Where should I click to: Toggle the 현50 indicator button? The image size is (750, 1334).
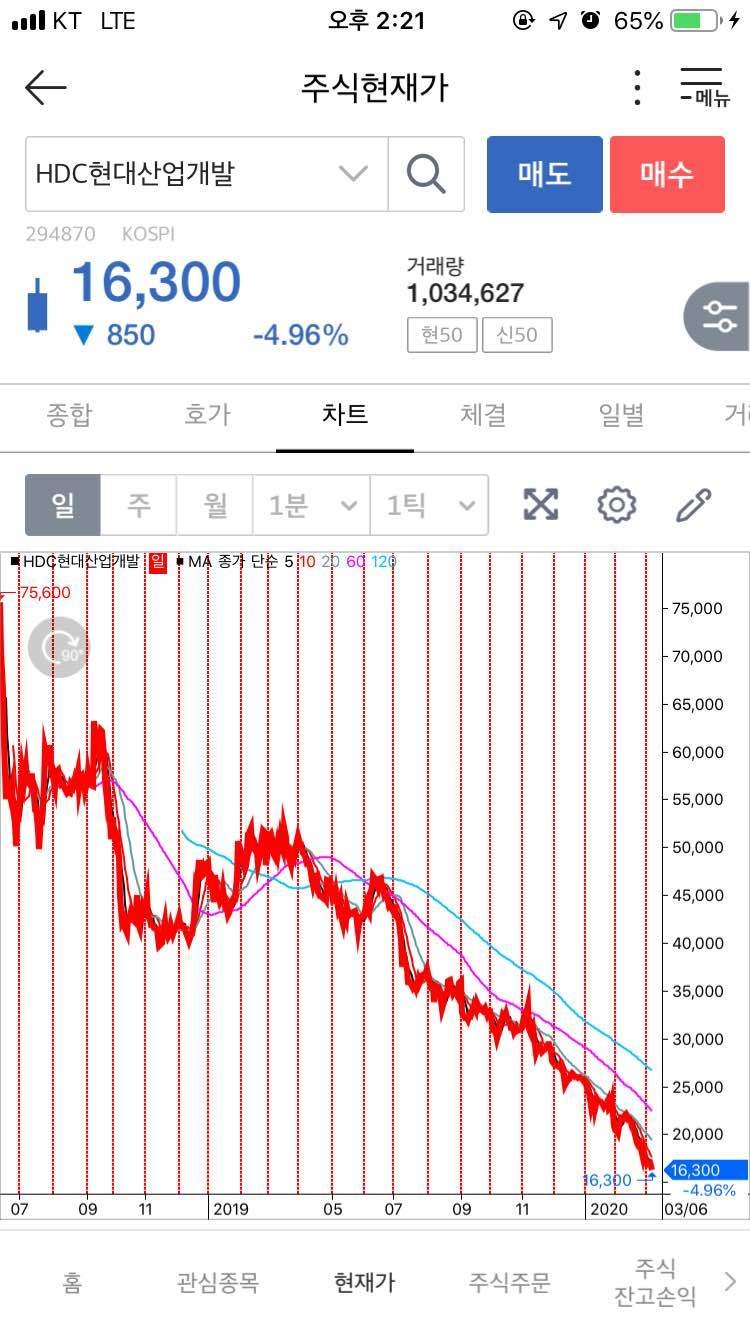(x=440, y=335)
